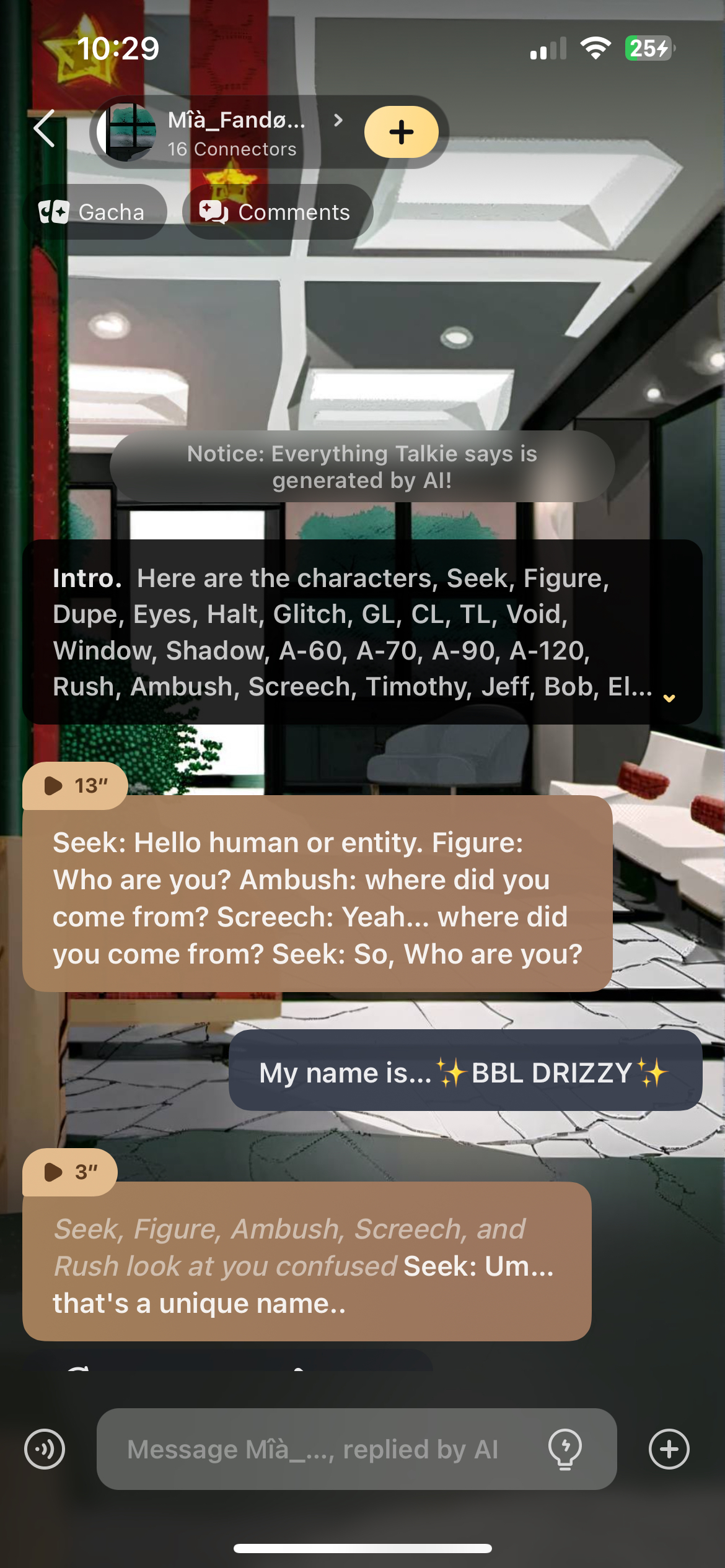Get a reply suggestion with the lightbulb
The image size is (725, 1568).
565,1449
